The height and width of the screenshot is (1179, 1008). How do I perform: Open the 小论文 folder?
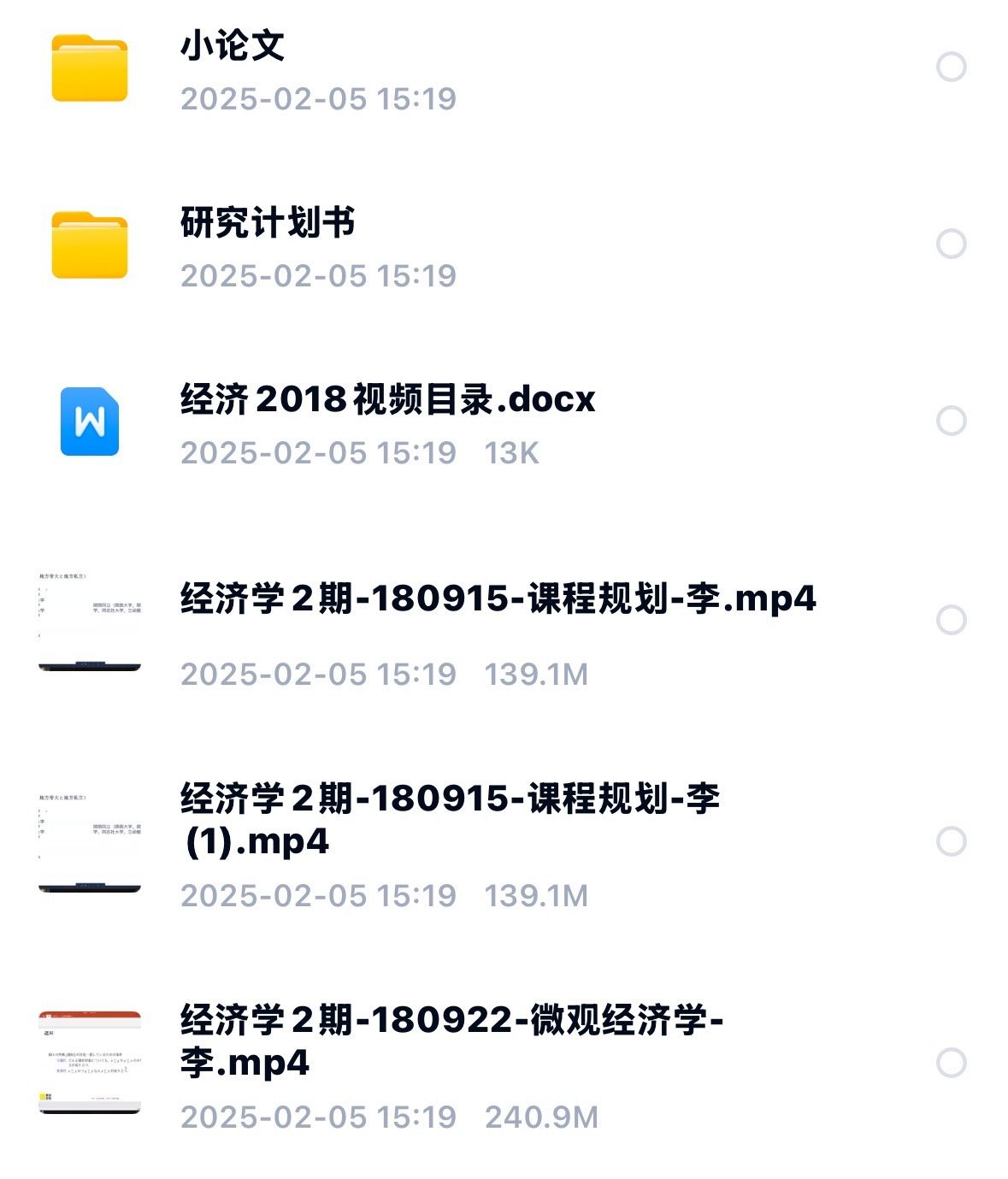(233, 47)
